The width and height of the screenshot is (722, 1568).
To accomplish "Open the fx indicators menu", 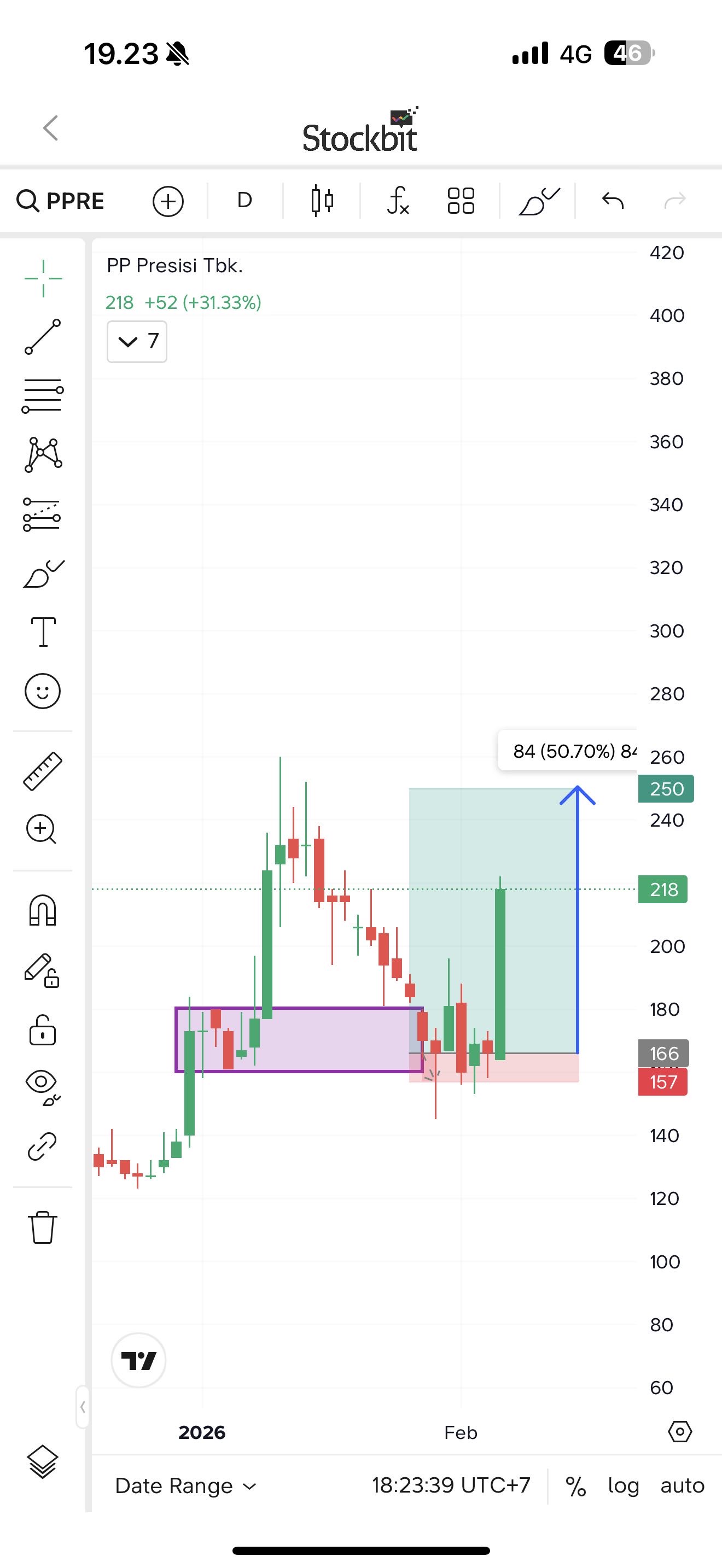I will (398, 200).
